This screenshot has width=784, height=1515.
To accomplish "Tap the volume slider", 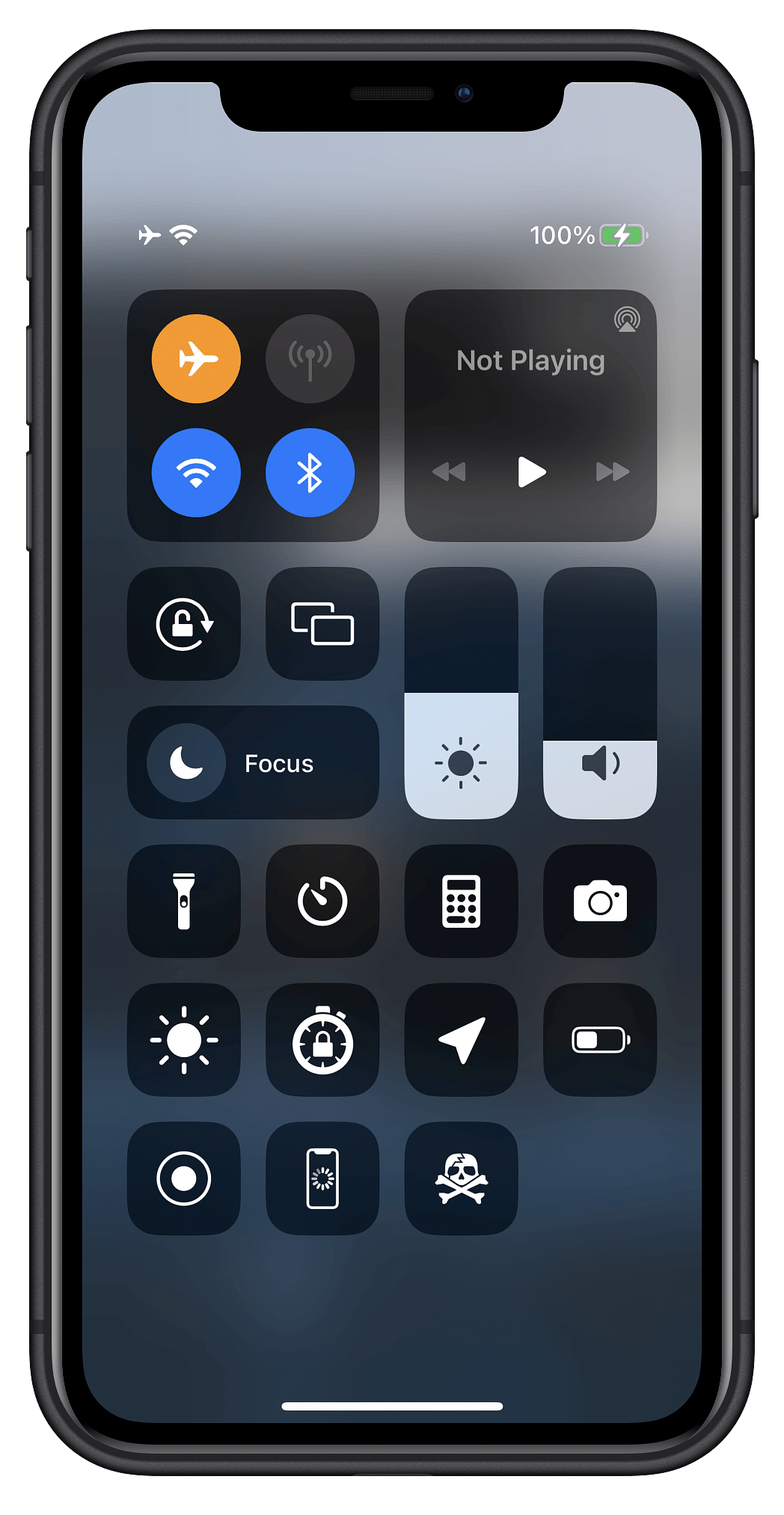I will (x=600, y=693).
